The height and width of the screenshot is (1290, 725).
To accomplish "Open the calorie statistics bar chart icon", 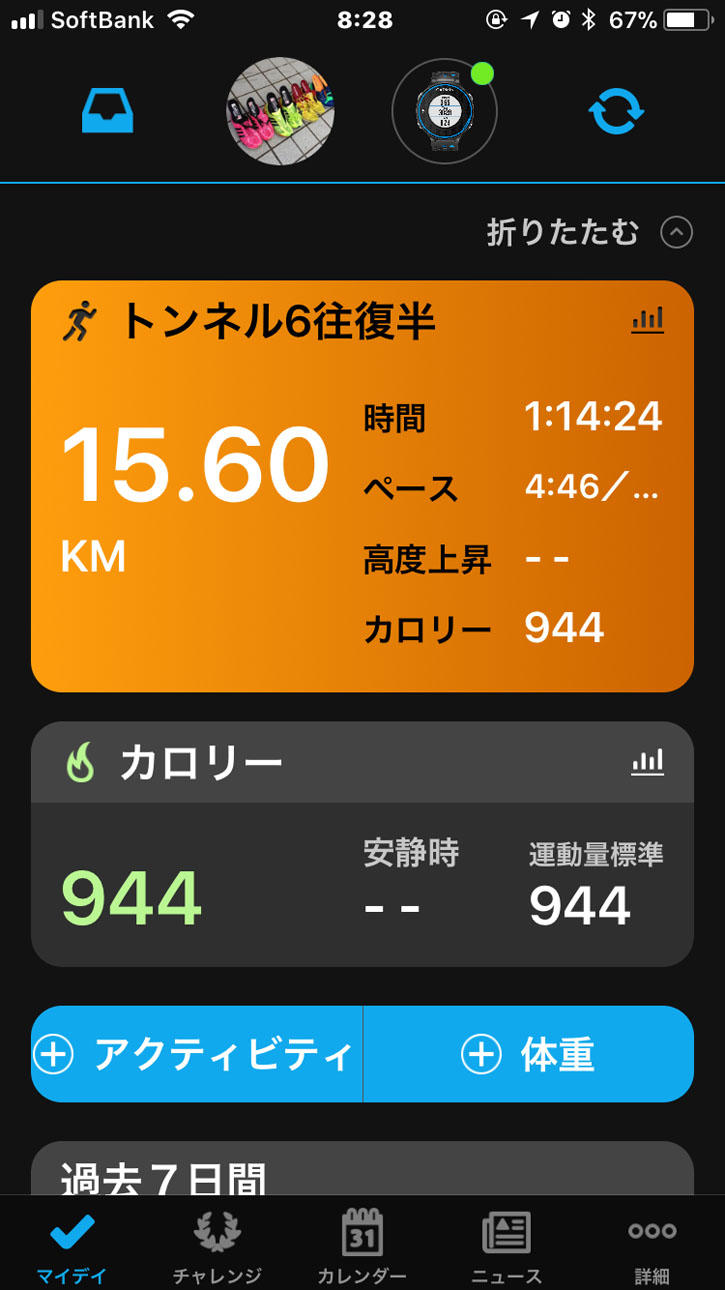I will (x=647, y=761).
